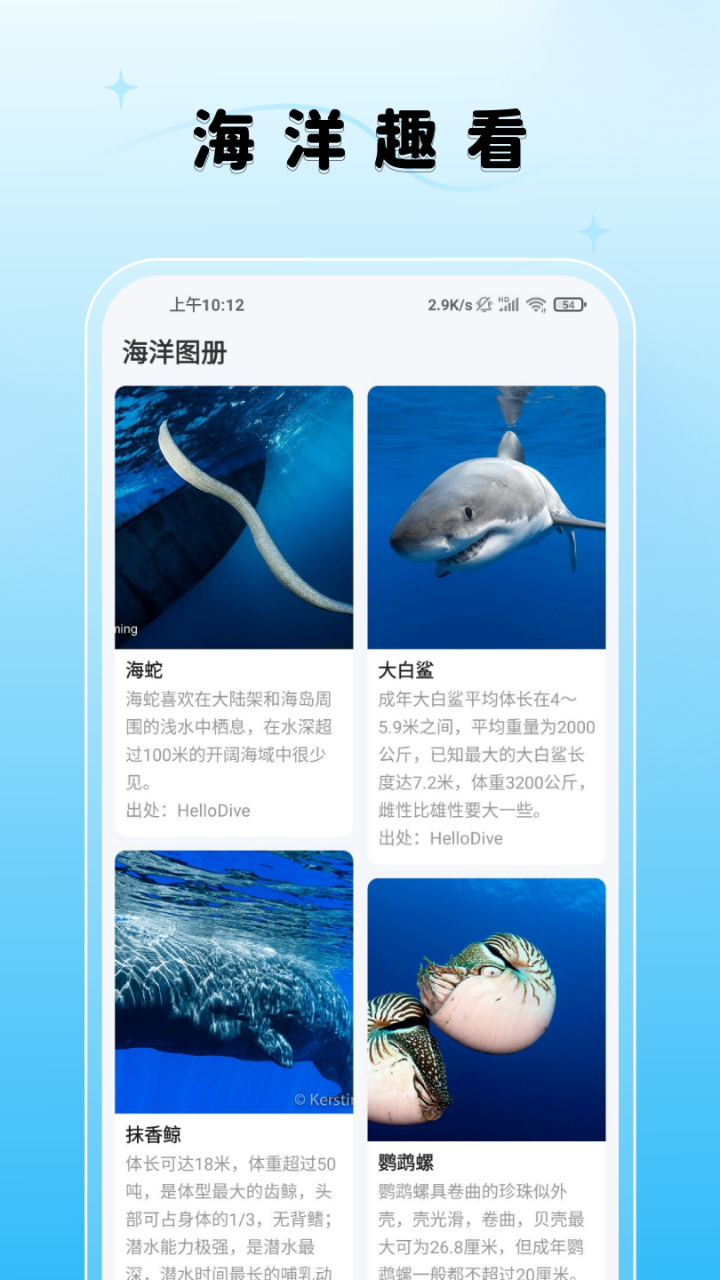Select the 大白鲨 title label
This screenshot has width=720, height=1280.
coord(405,670)
